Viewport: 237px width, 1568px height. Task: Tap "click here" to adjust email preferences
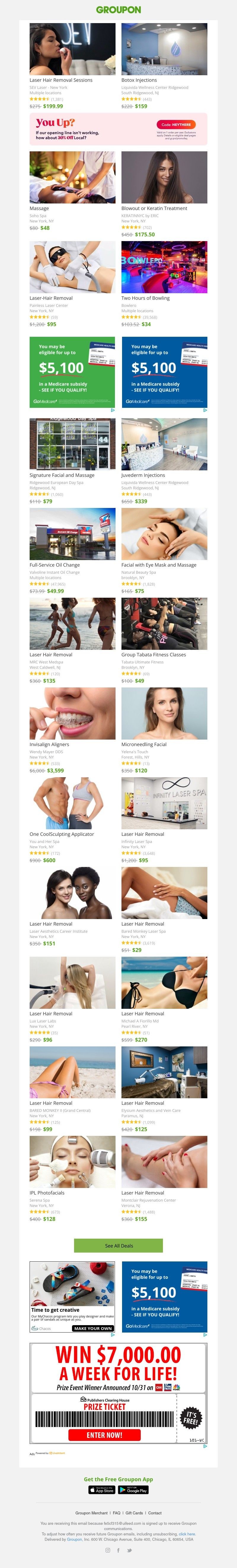click(187, 1534)
